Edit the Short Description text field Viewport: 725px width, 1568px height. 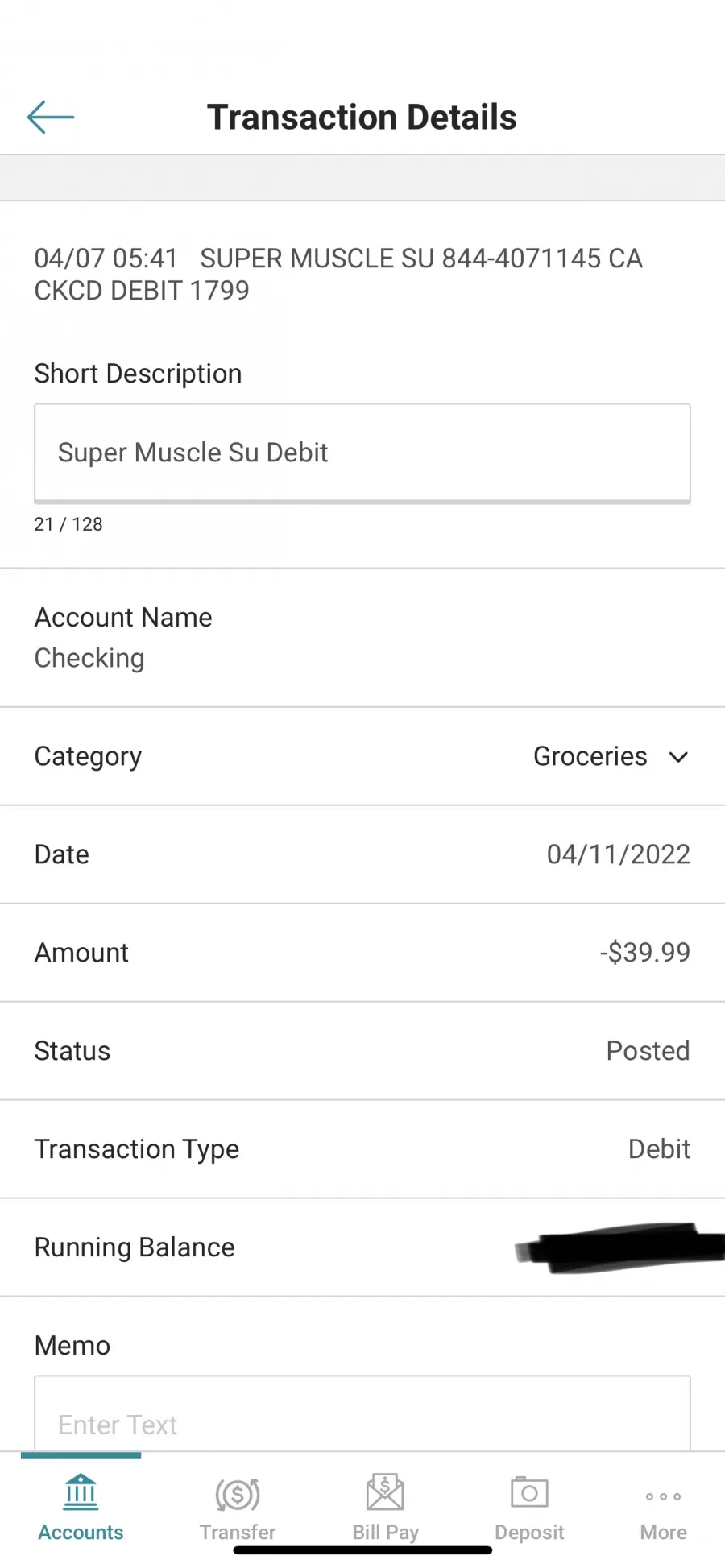click(x=362, y=453)
